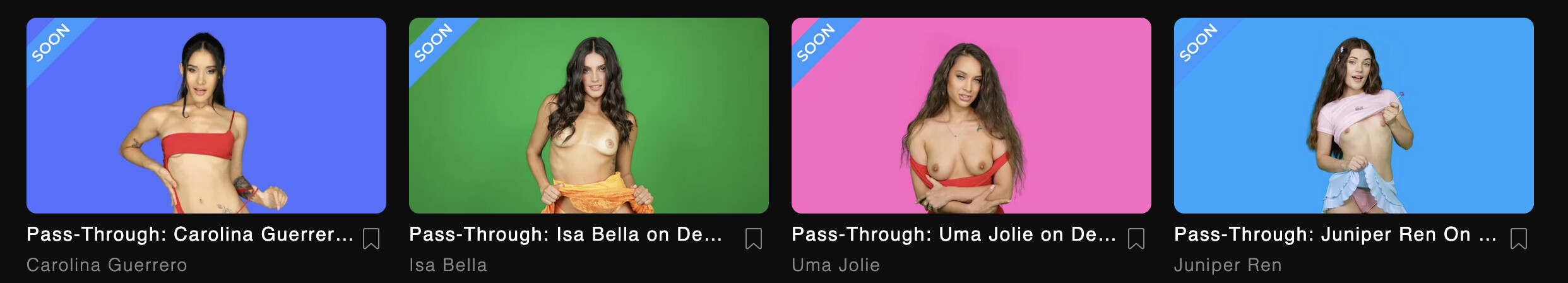Go to the Isa Bella name link
This screenshot has width=1568, height=283.
pos(448,265)
